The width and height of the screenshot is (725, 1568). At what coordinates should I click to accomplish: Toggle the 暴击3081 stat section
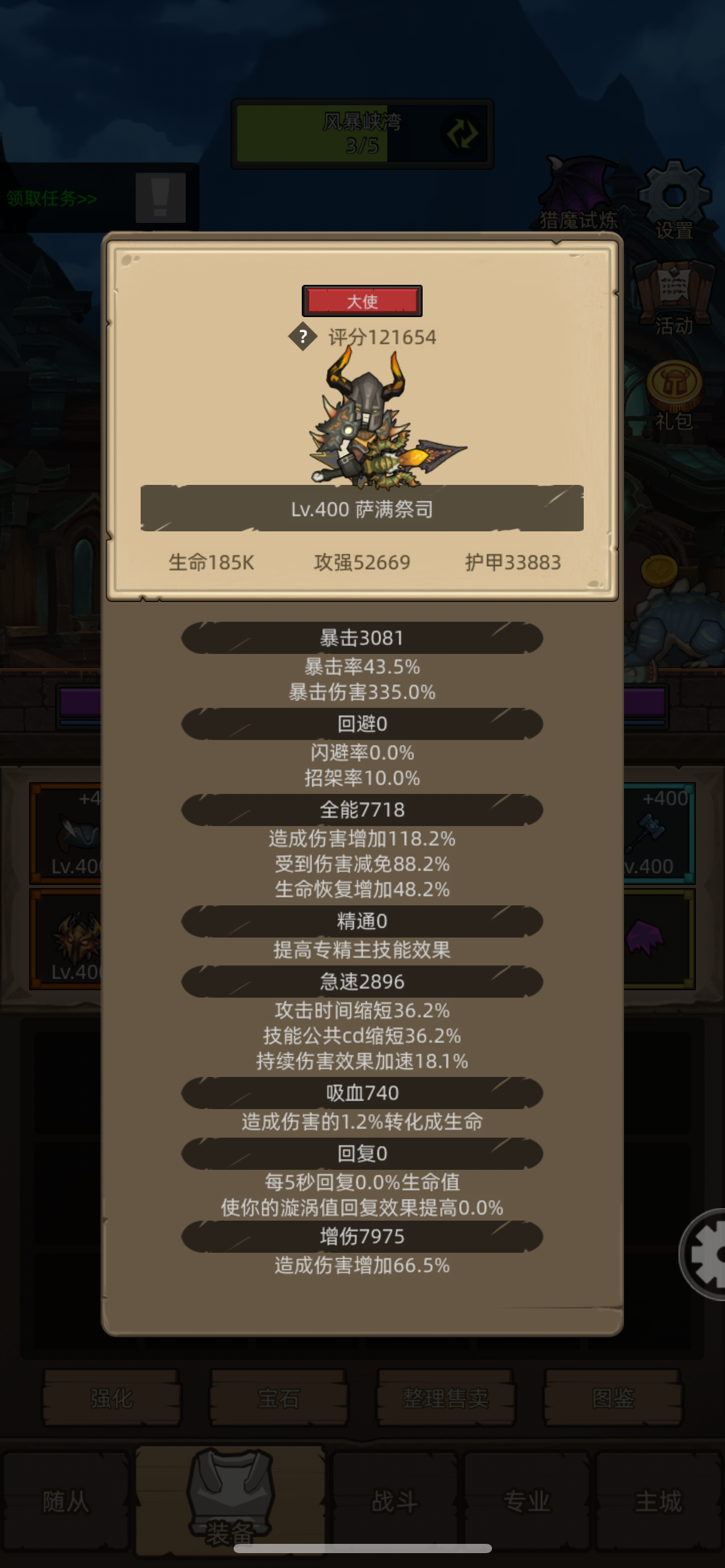click(361, 637)
